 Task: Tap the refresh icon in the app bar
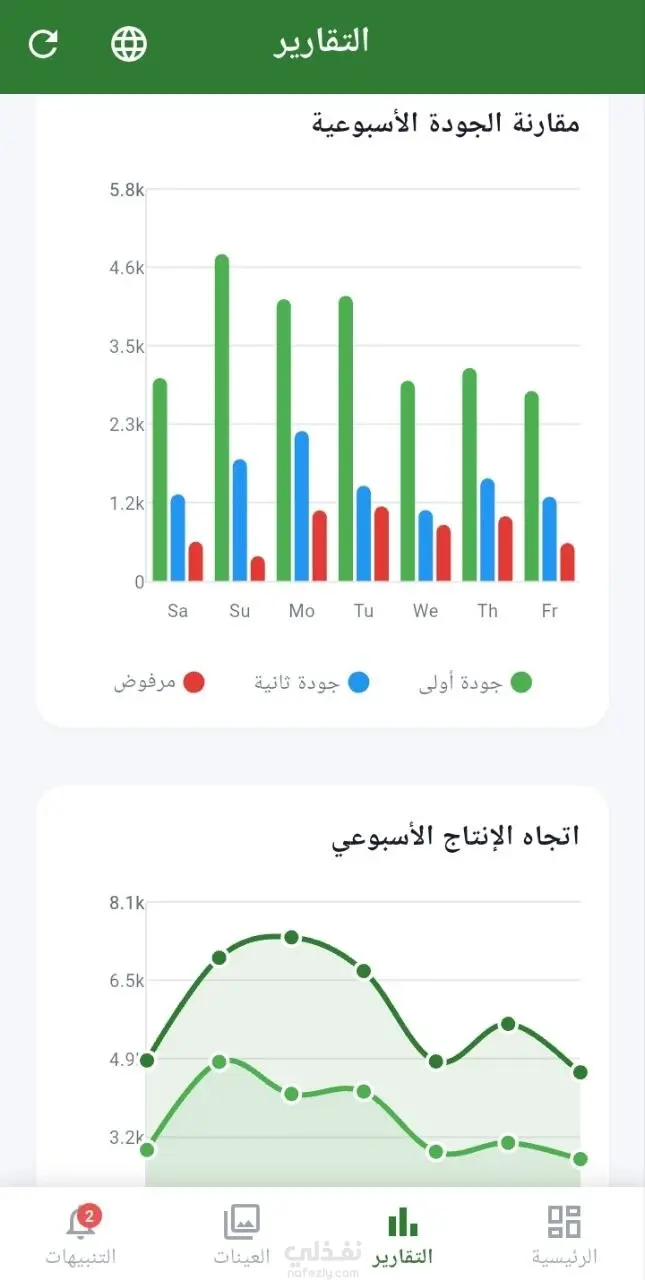click(43, 44)
